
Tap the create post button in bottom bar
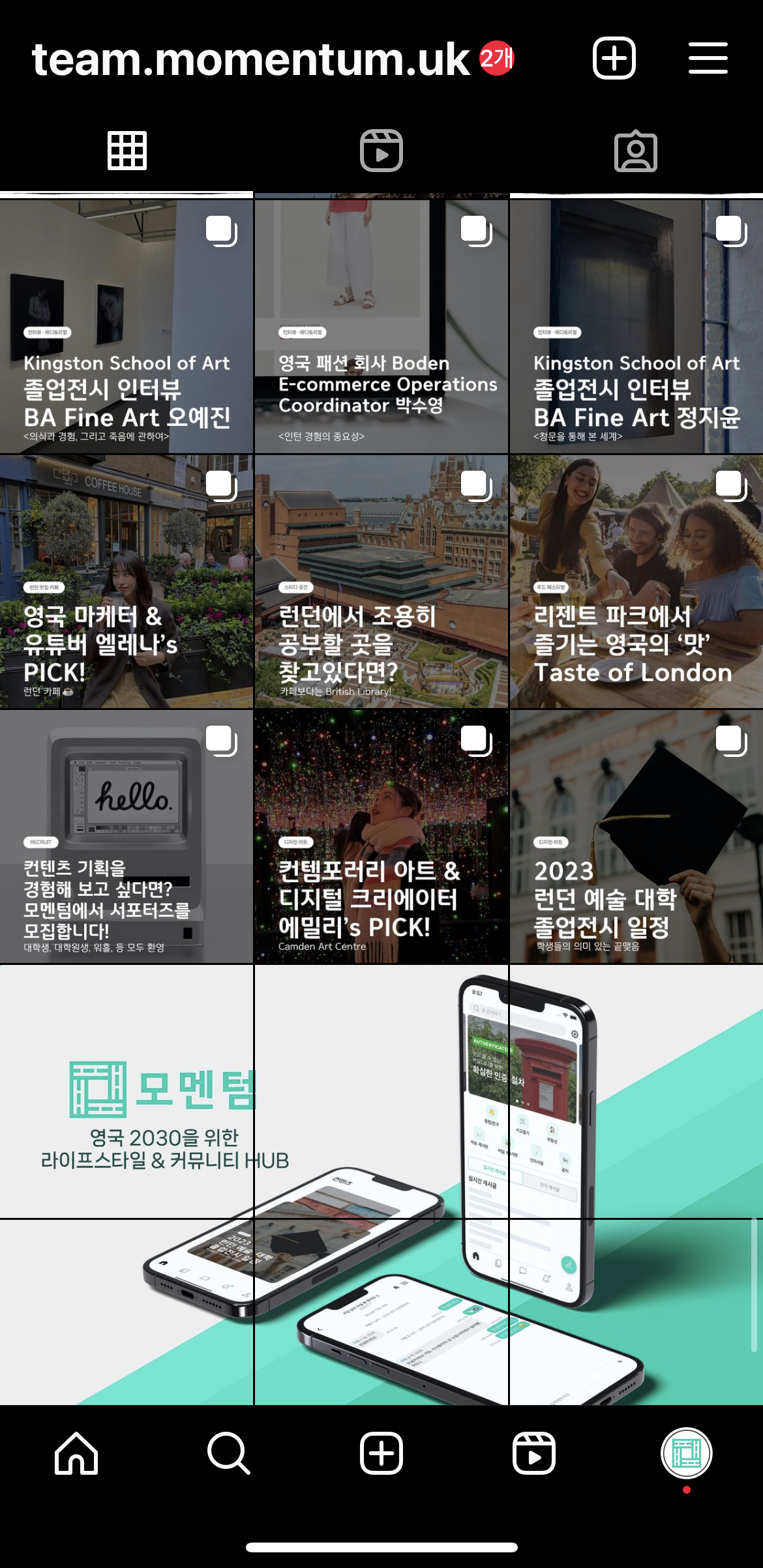pos(381,1453)
